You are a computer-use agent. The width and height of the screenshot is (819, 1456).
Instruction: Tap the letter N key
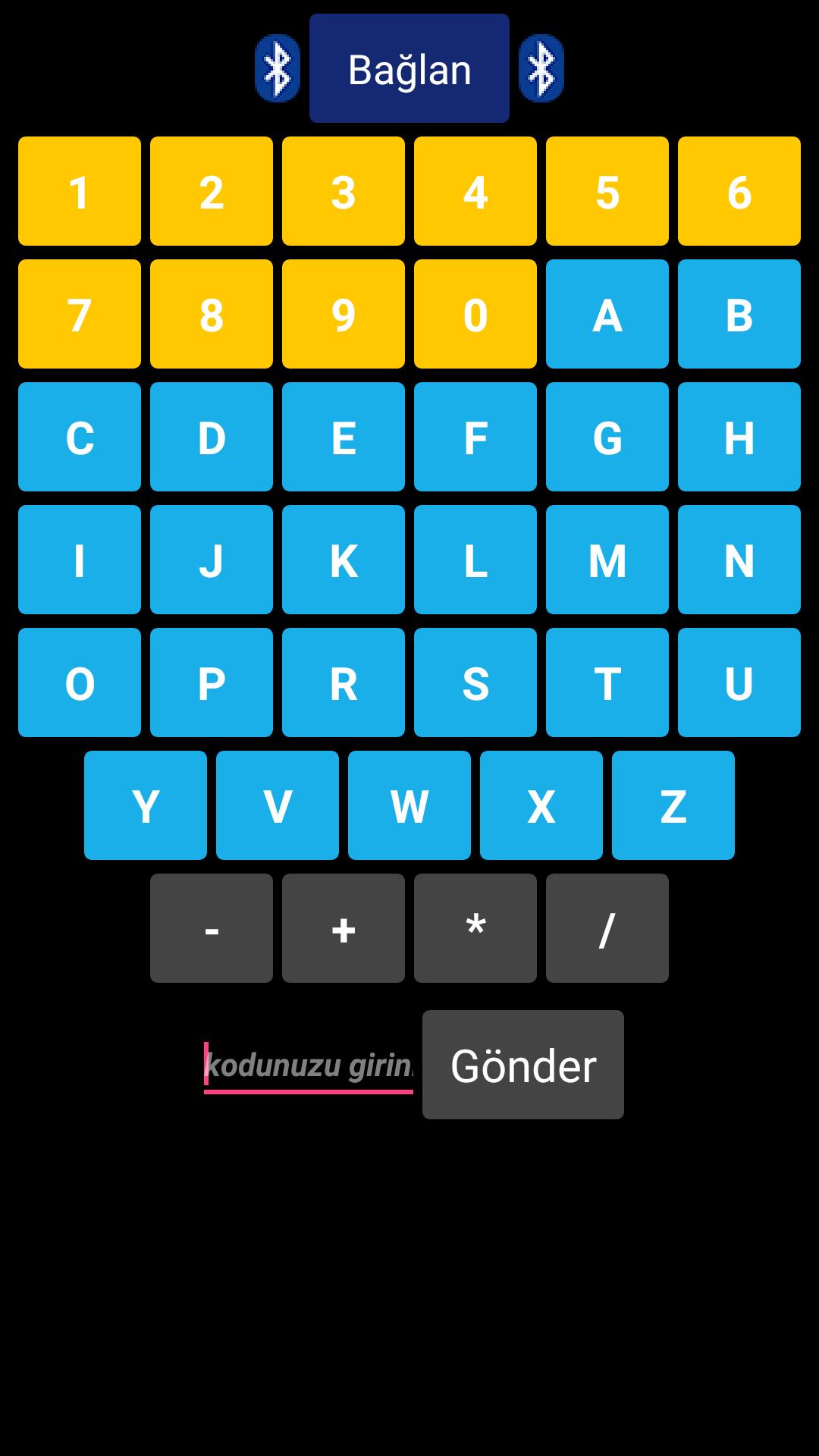click(x=739, y=560)
